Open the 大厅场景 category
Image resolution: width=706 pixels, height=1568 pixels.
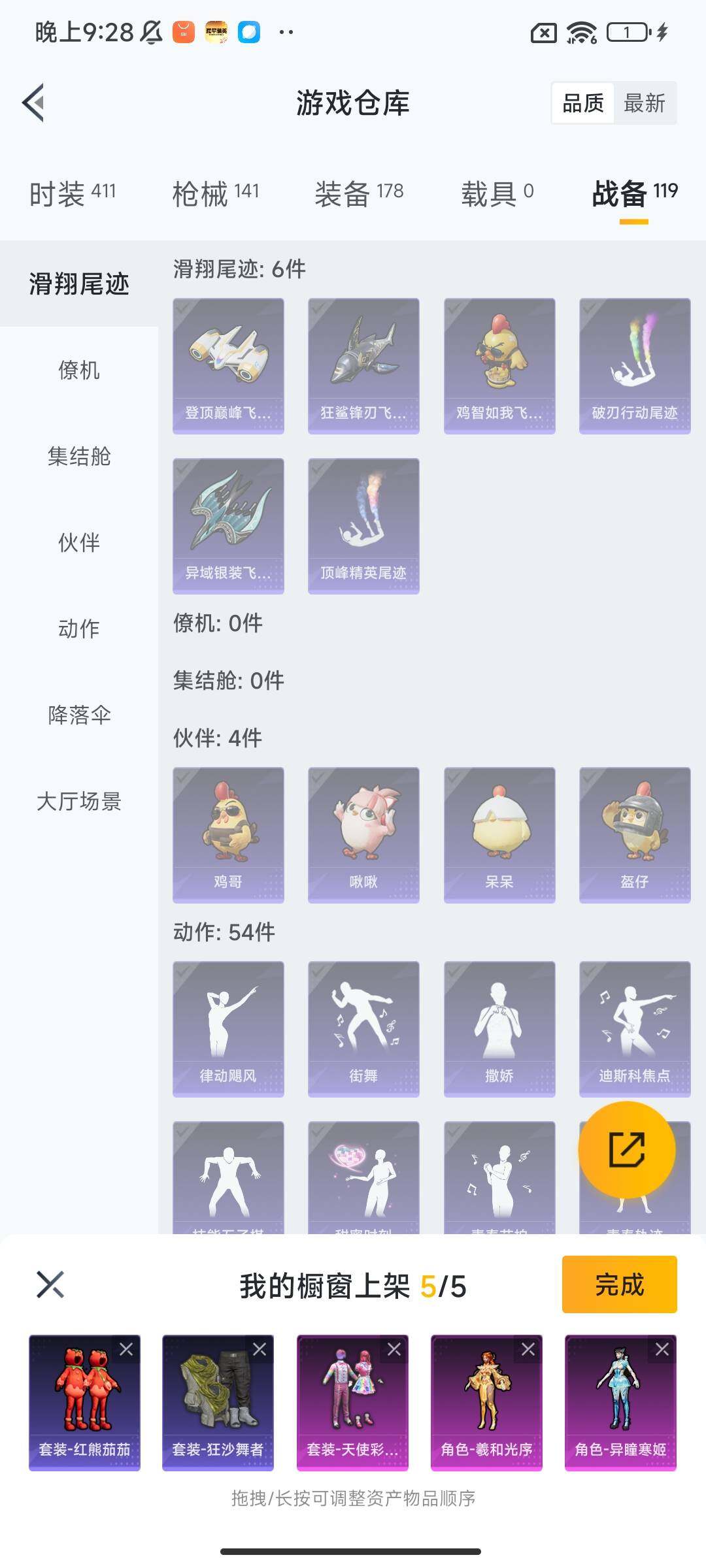pos(79,801)
